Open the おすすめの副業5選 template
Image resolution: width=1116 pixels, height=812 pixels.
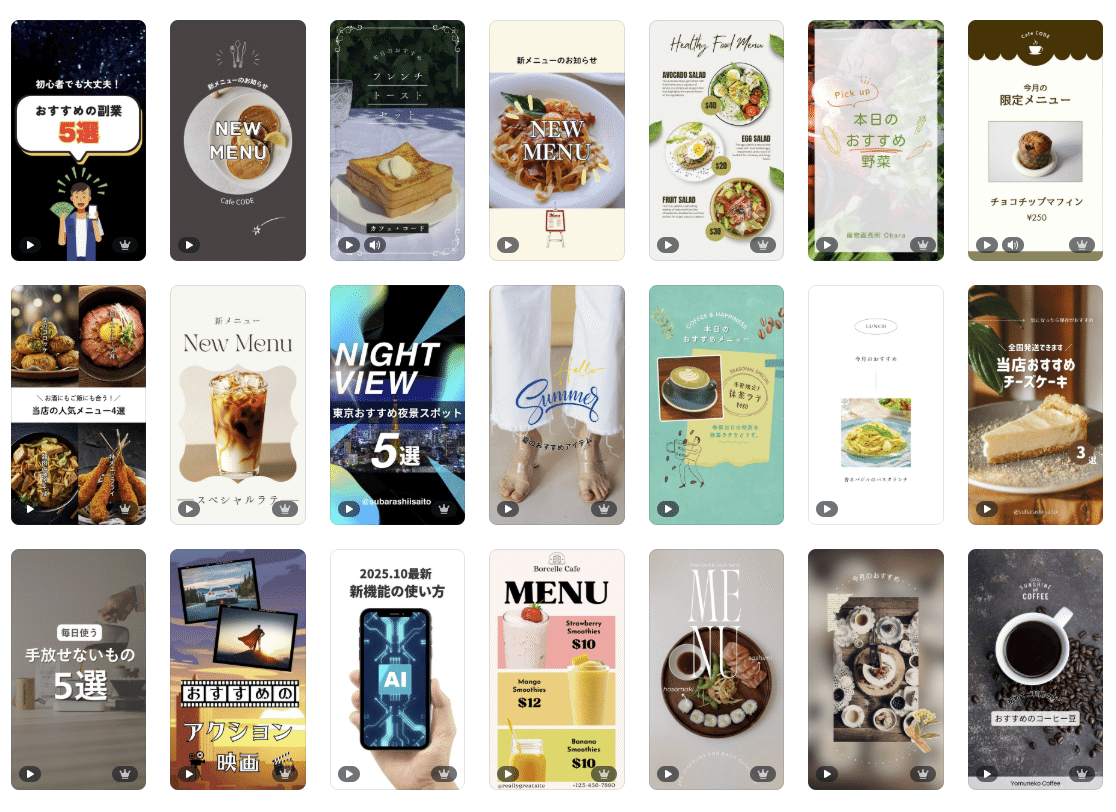click(x=78, y=140)
